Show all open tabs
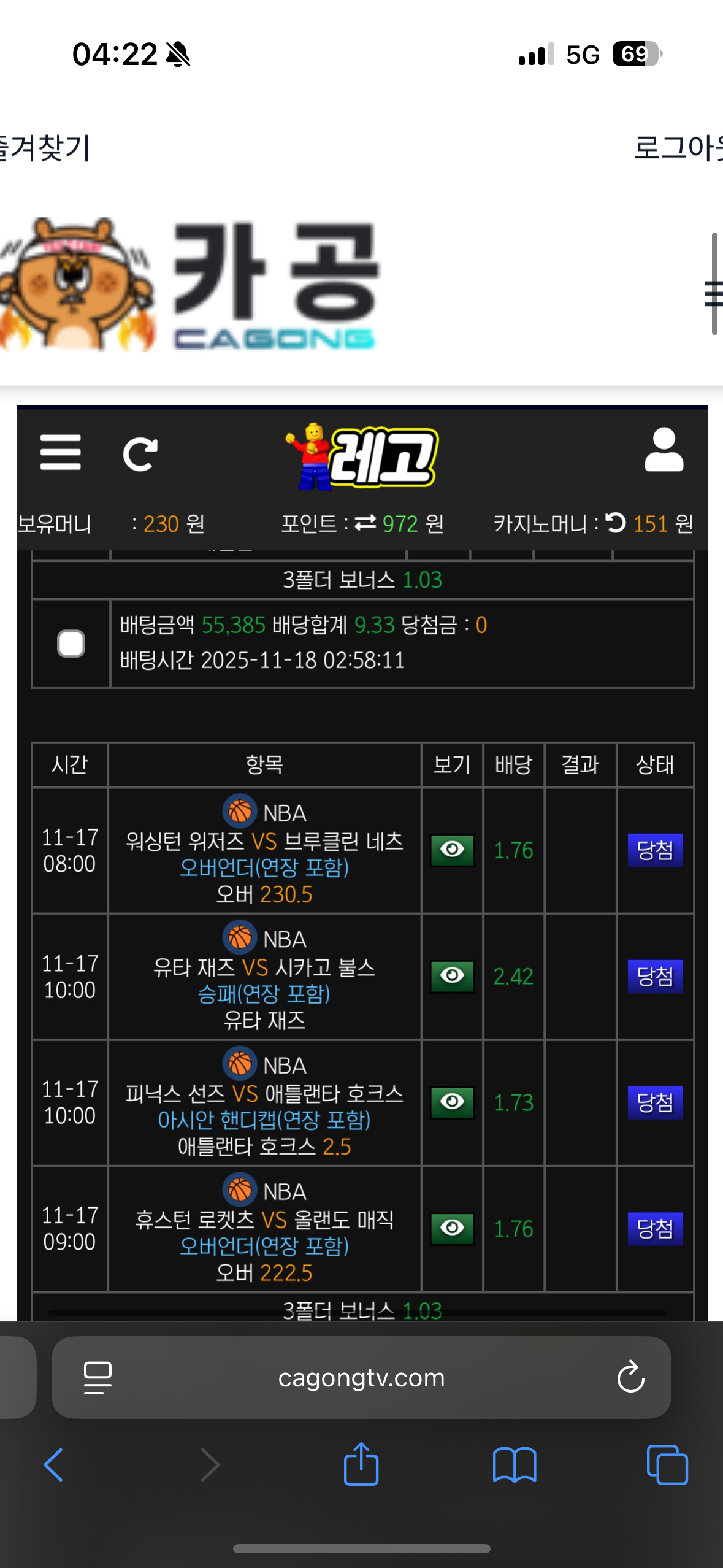The height and width of the screenshot is (1568, 723). [667, 1465]
